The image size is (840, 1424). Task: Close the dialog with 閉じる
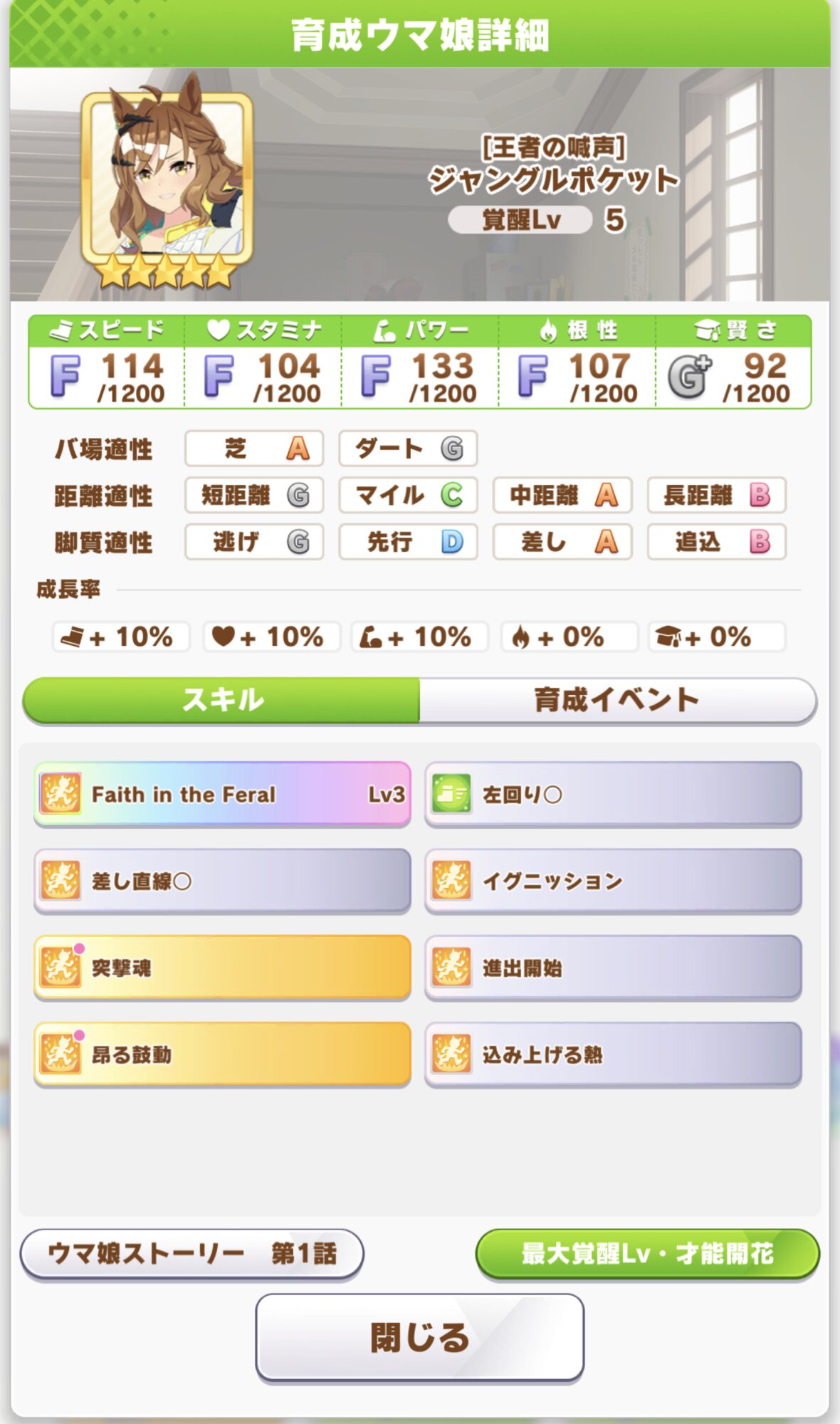pyautogui.click(x=420, y=1338)
